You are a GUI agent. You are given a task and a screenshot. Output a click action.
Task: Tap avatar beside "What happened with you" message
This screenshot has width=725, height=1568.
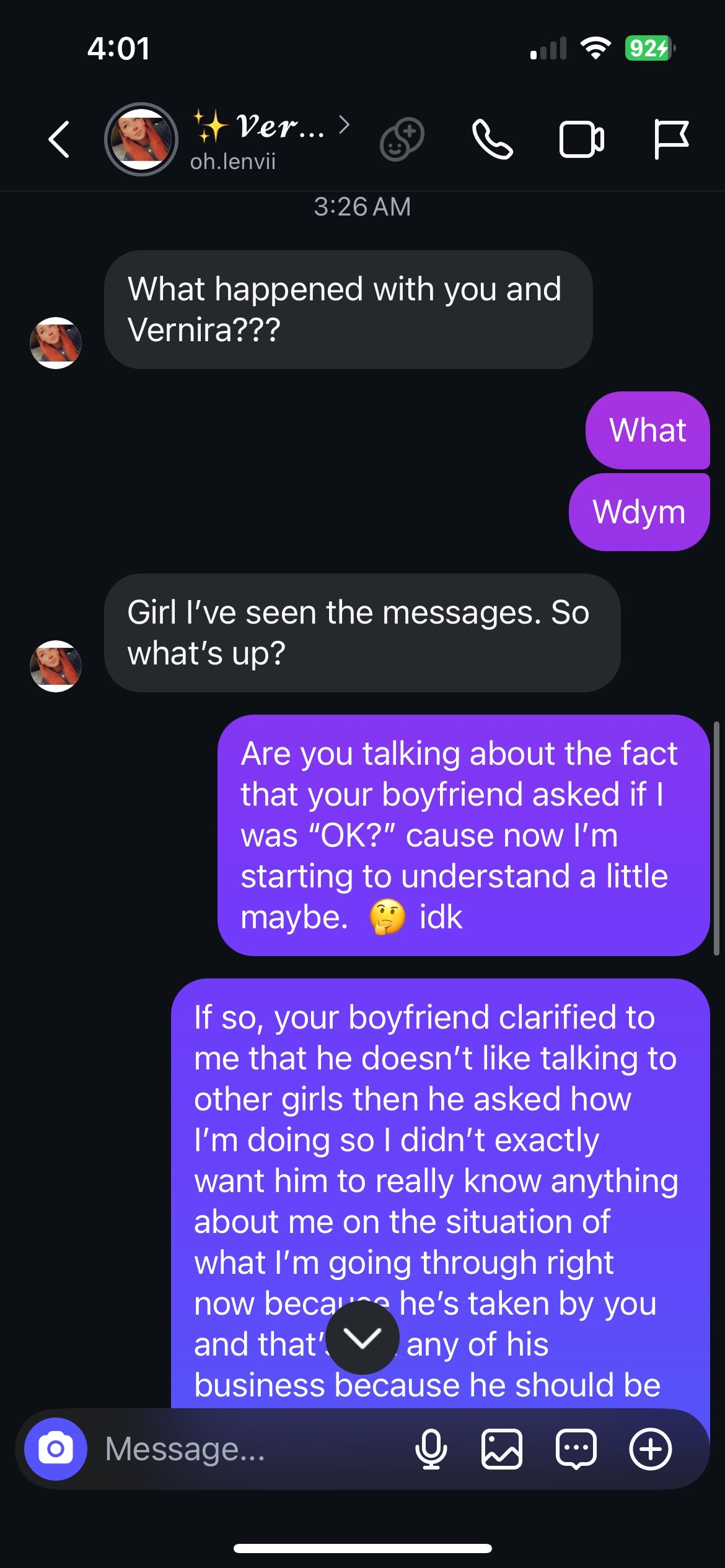[56, 343]
